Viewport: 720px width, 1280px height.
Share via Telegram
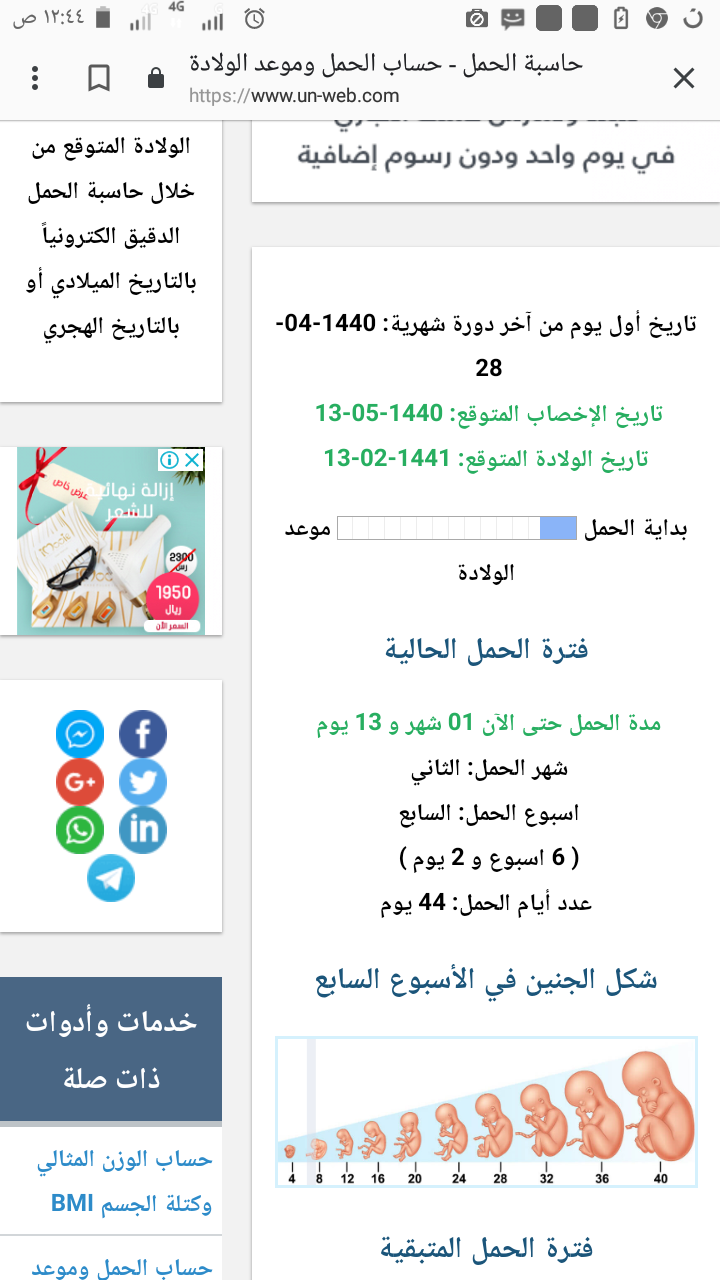click(111, 878)
